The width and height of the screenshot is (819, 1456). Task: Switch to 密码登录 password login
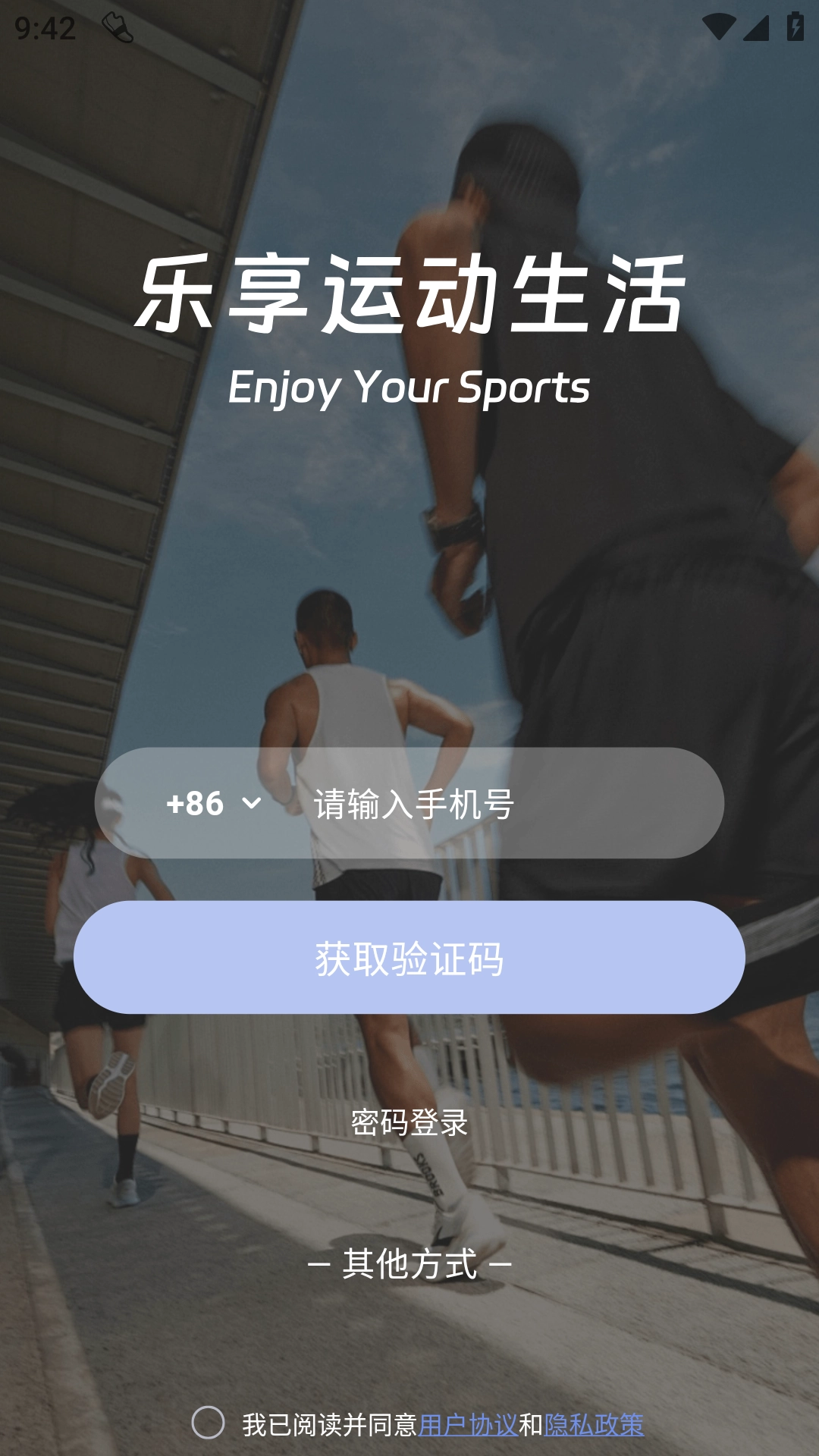tap(409, 1123)
